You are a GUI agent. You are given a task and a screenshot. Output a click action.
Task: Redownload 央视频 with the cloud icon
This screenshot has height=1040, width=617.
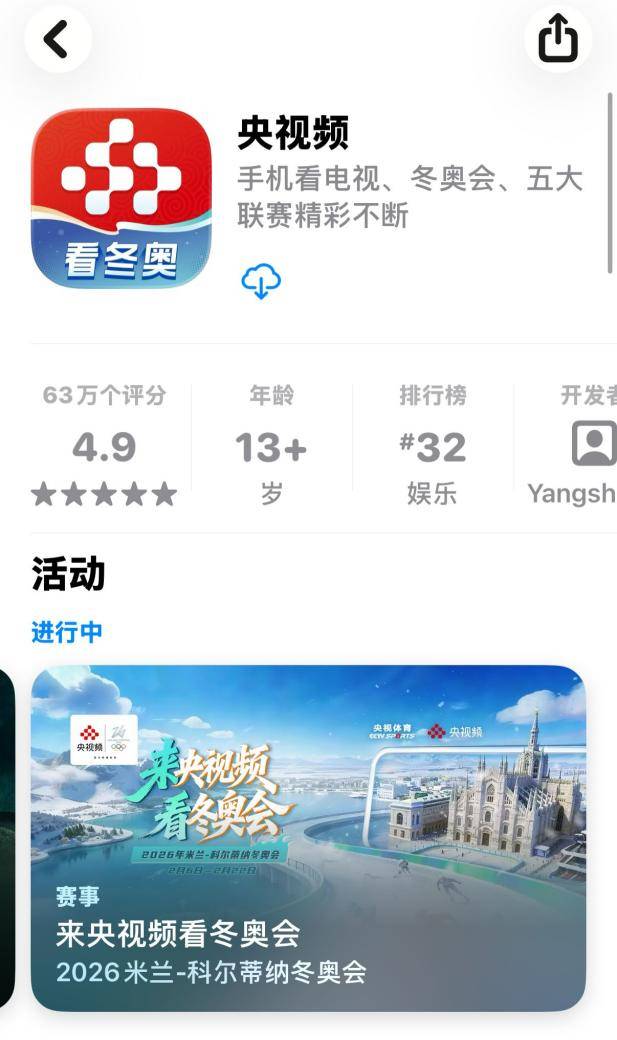(x=261, y=282)
